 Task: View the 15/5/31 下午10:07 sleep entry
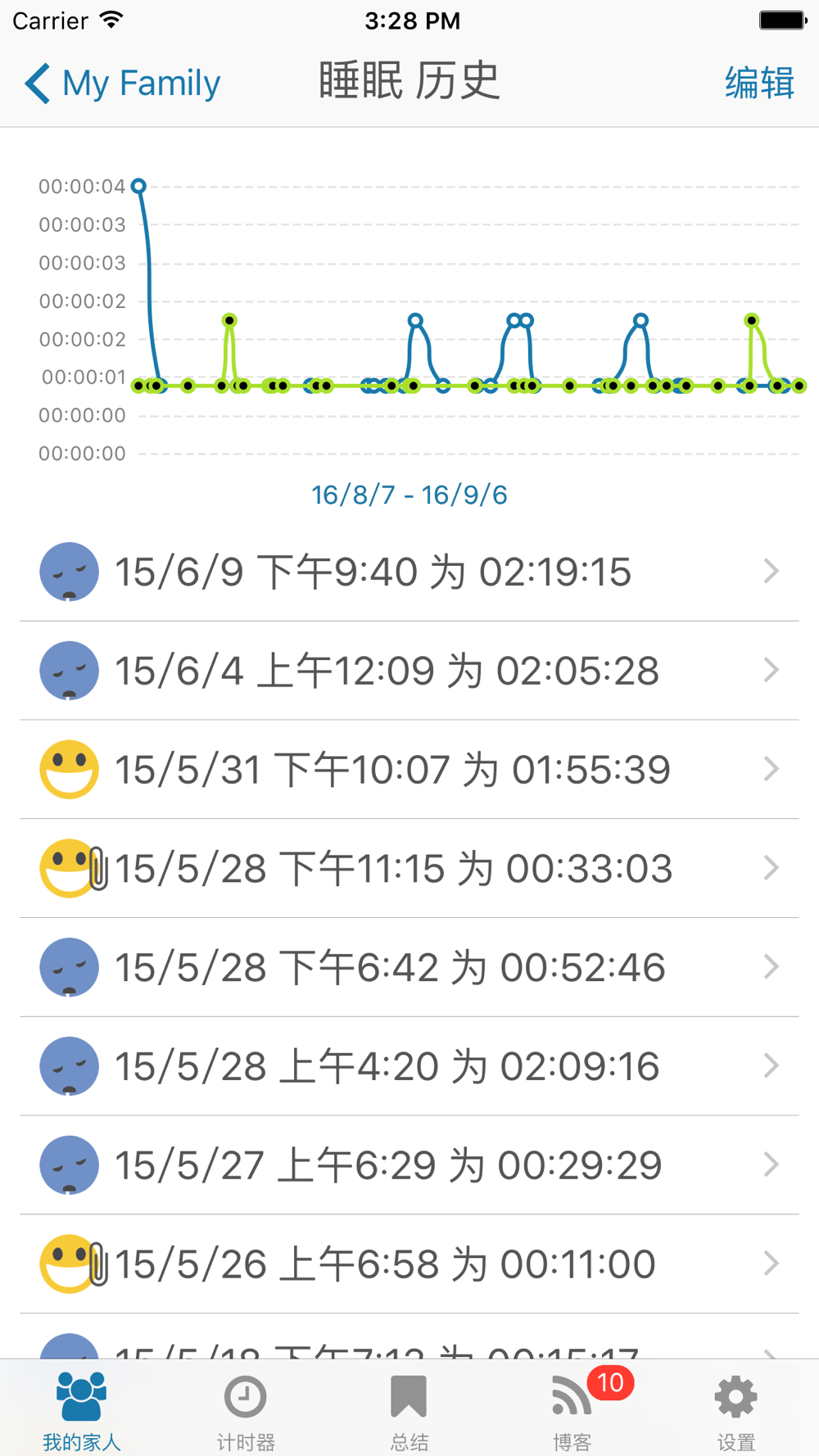point(409,770)
